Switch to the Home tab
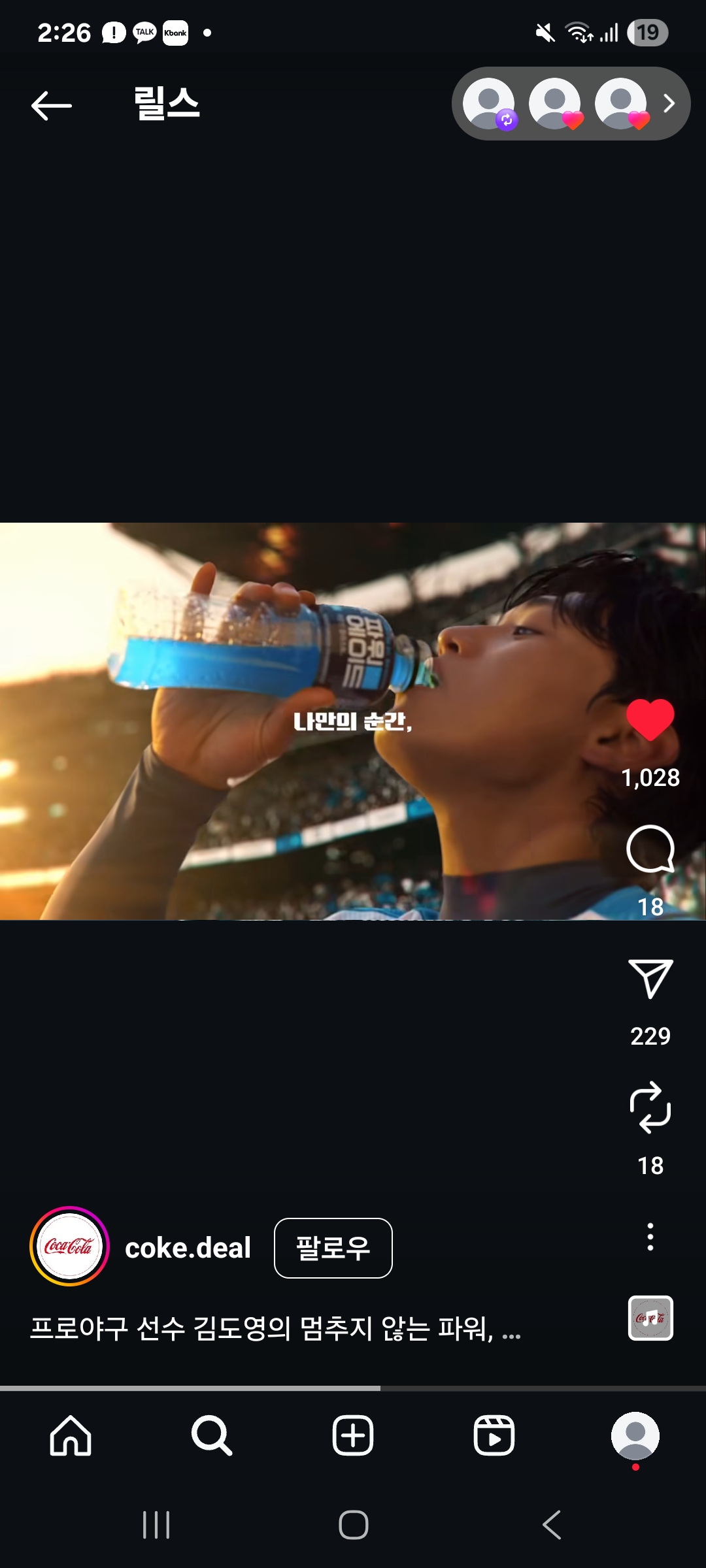706x1568 pixels. tap(71, 1435)
